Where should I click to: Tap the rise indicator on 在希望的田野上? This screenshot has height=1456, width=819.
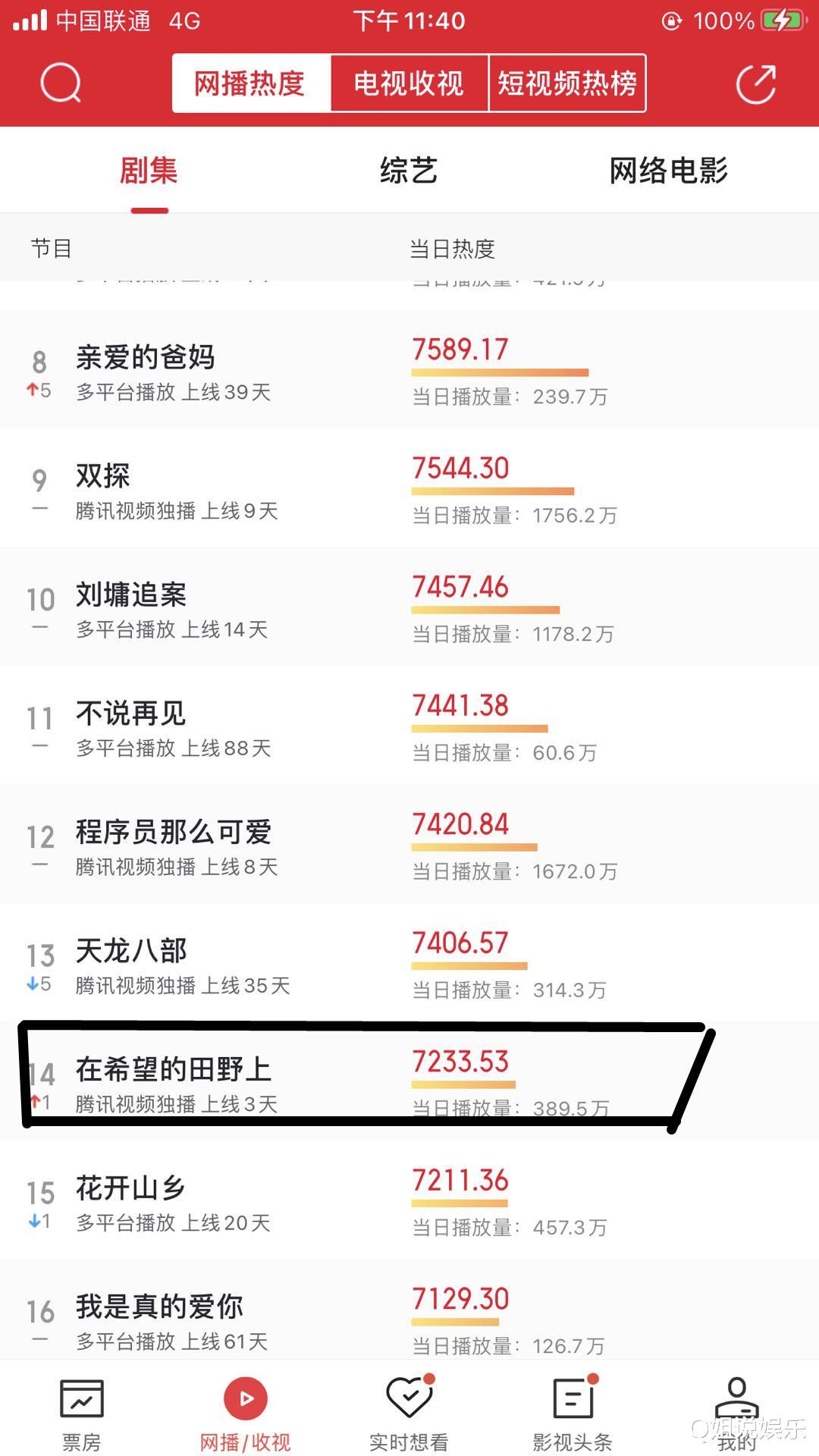pyautogui.click(x=36, y=1101)
